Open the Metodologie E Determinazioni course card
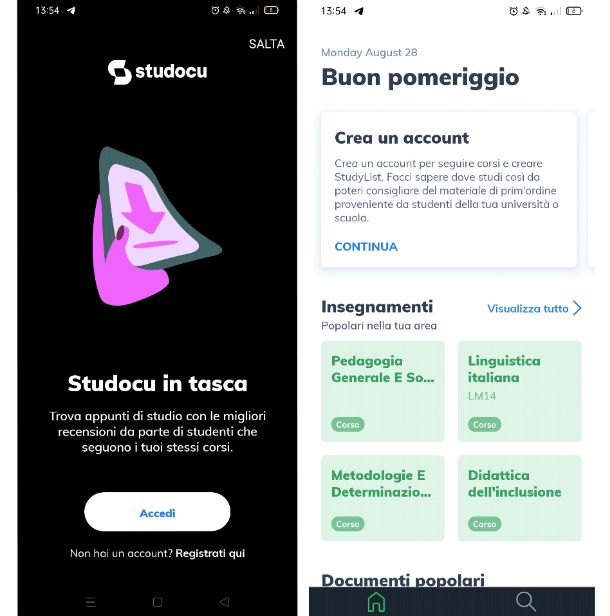This screenshot has width=610, height=616. [382, 498]
